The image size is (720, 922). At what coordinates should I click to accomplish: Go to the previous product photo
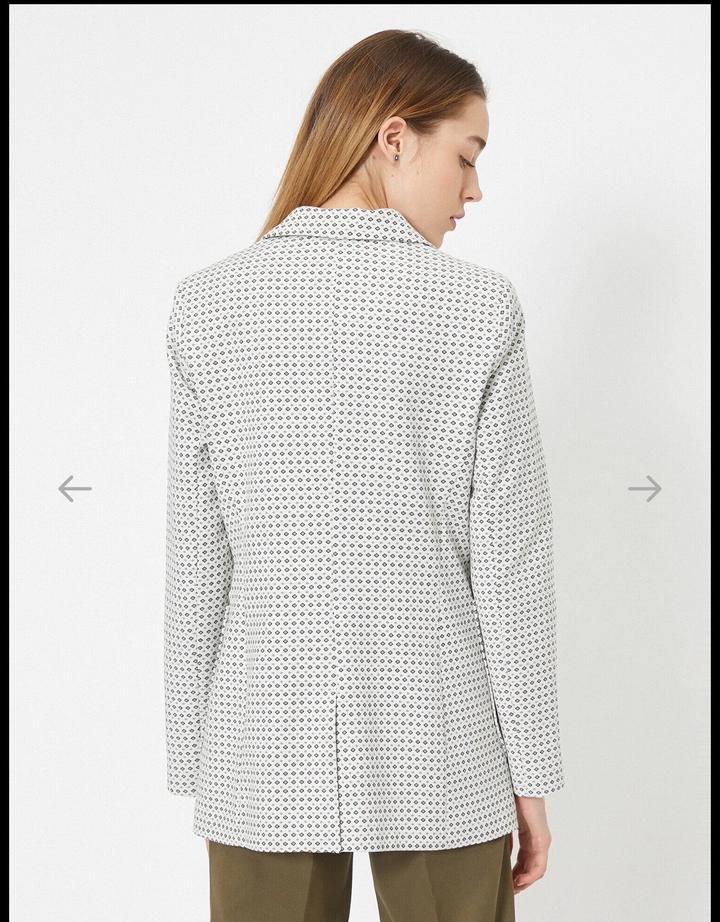(x=75, y=489)
